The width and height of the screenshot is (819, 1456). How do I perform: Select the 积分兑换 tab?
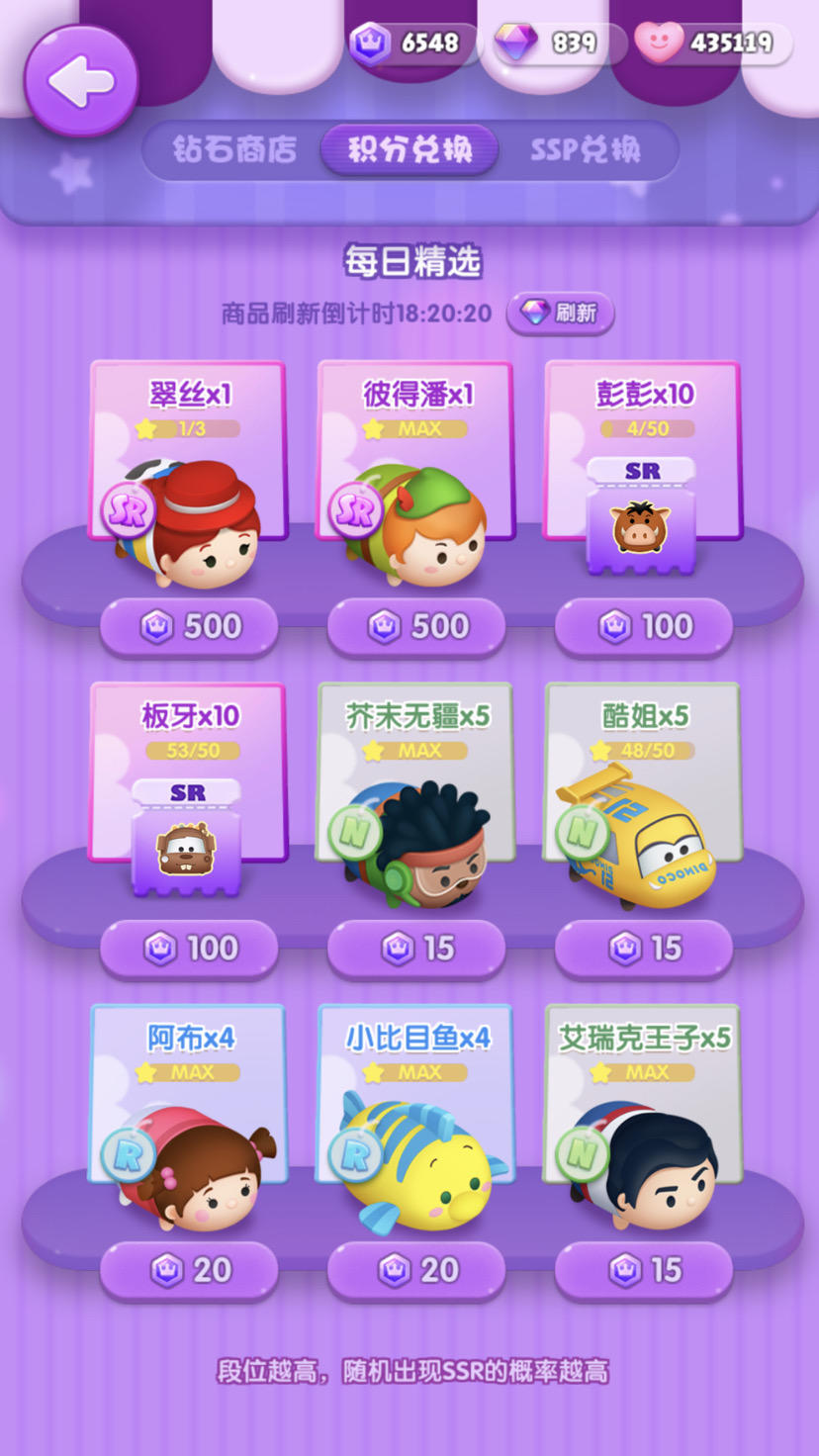coord(409,149)
